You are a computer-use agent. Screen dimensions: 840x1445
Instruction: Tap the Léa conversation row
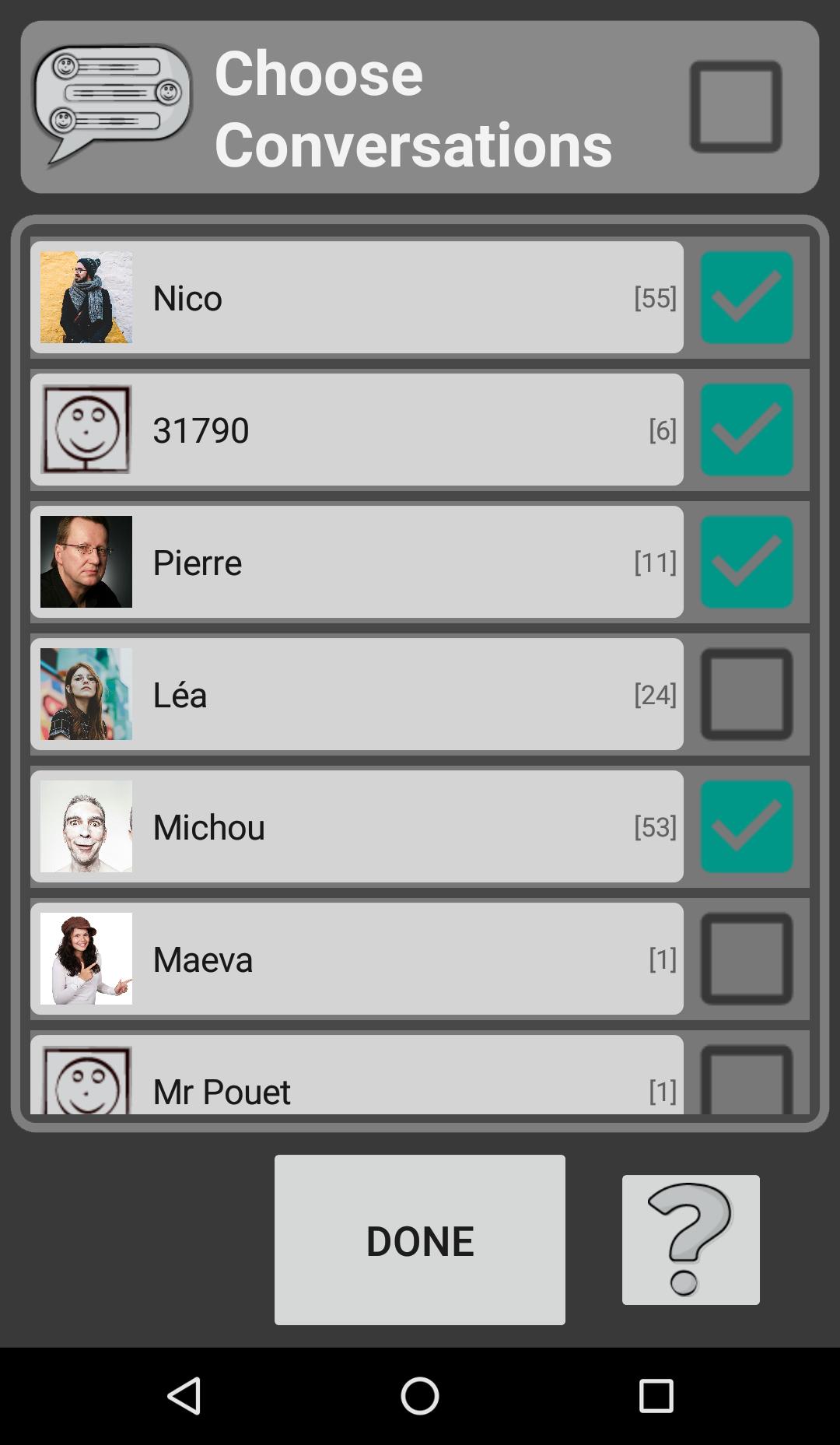pos(356,694)
